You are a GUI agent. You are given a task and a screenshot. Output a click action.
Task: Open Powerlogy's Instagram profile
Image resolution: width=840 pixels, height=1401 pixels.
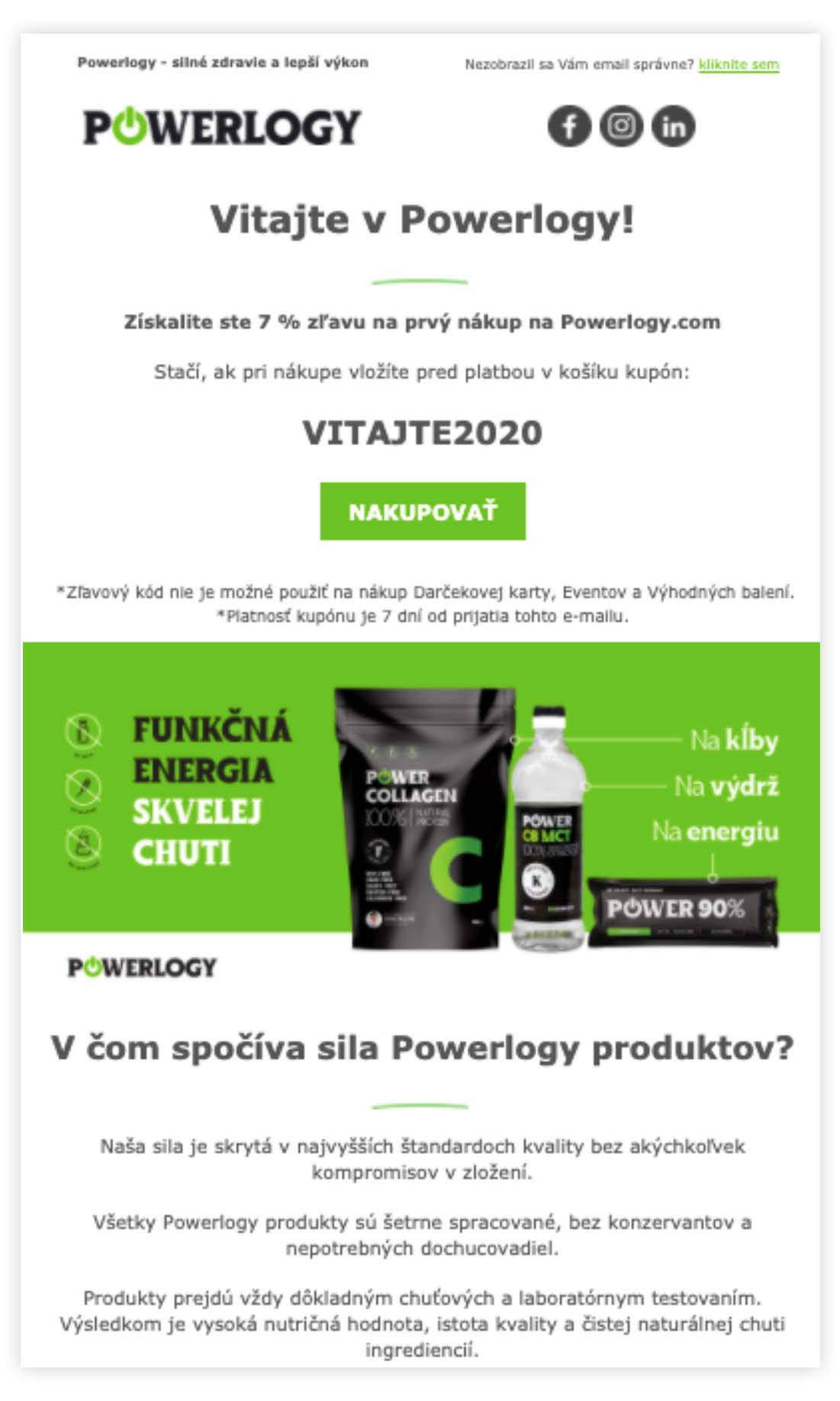click(x=621, y=126)
